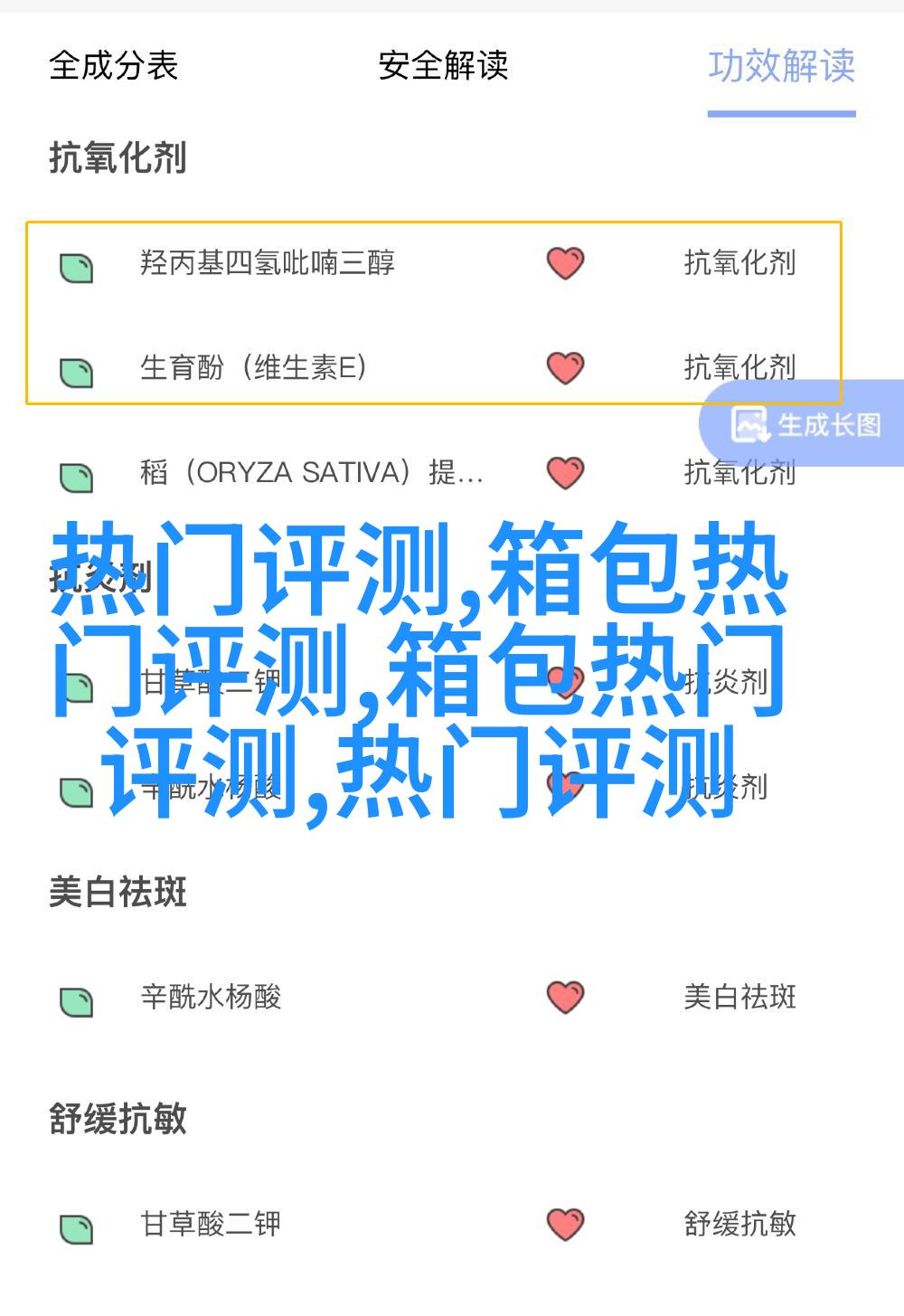Switch to the 安全解读 tab

(443, 66)
